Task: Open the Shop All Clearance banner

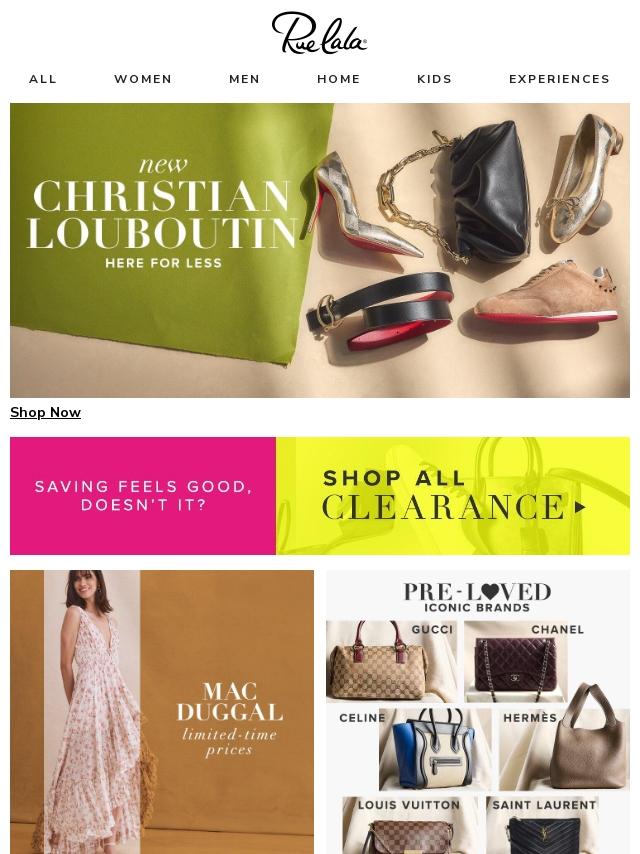Action: click(x=320, y=496)
